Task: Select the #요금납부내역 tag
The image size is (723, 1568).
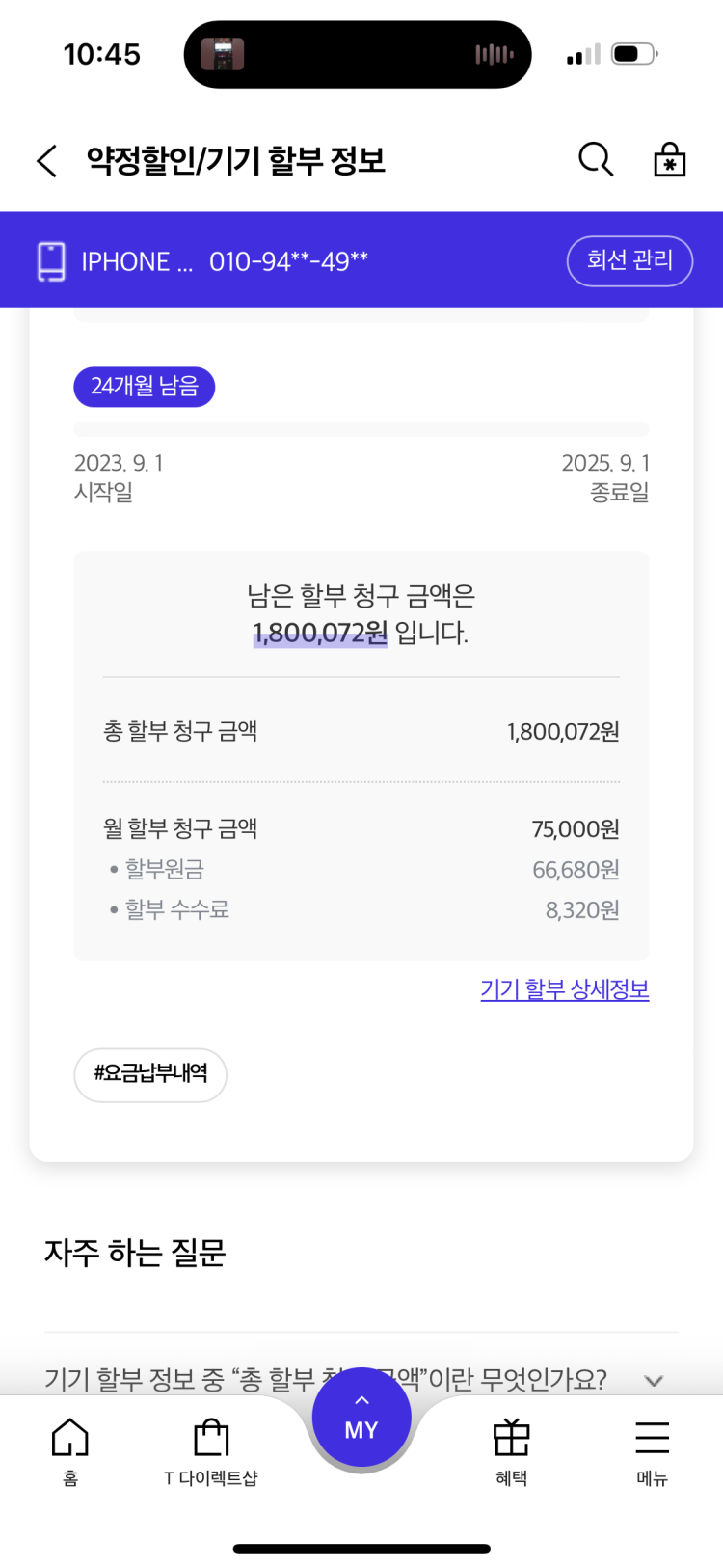Action: point(149,1075)
